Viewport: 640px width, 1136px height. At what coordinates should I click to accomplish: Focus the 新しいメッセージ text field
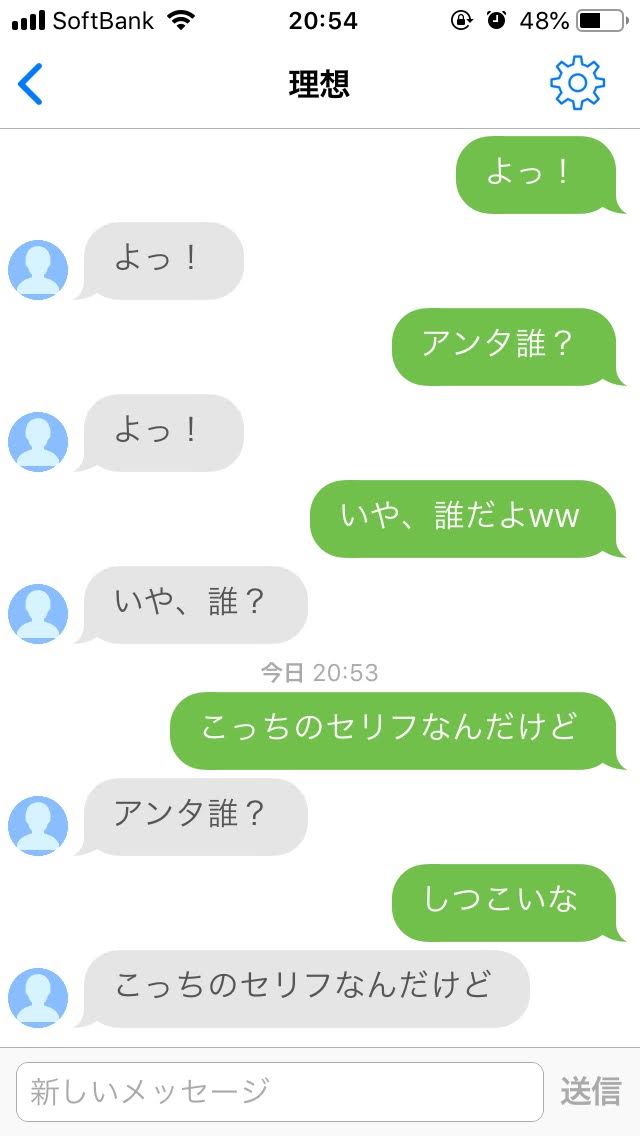[x=280, y=1091]
